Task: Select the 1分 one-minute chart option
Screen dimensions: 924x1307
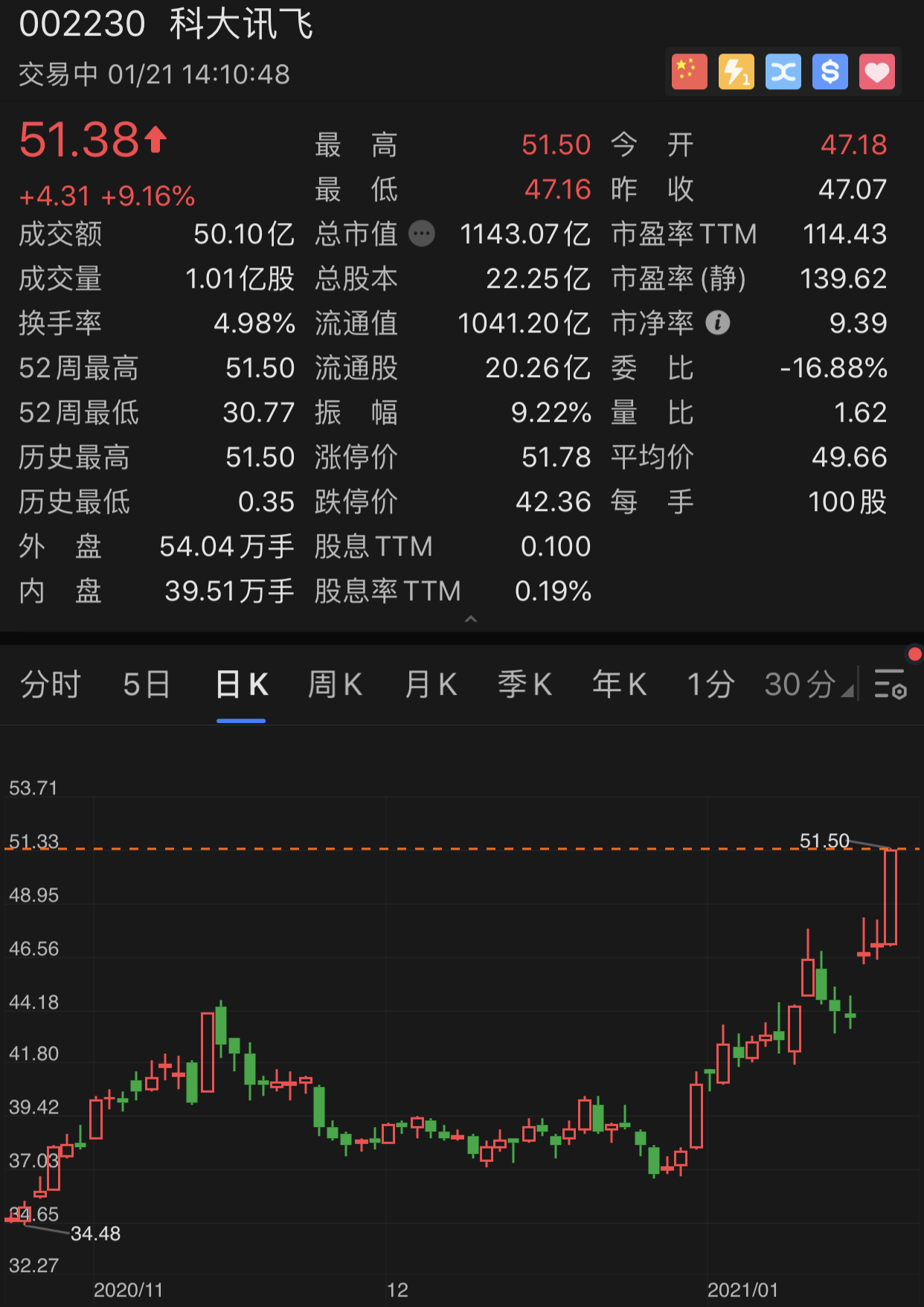Action: [x=709, y=684]
